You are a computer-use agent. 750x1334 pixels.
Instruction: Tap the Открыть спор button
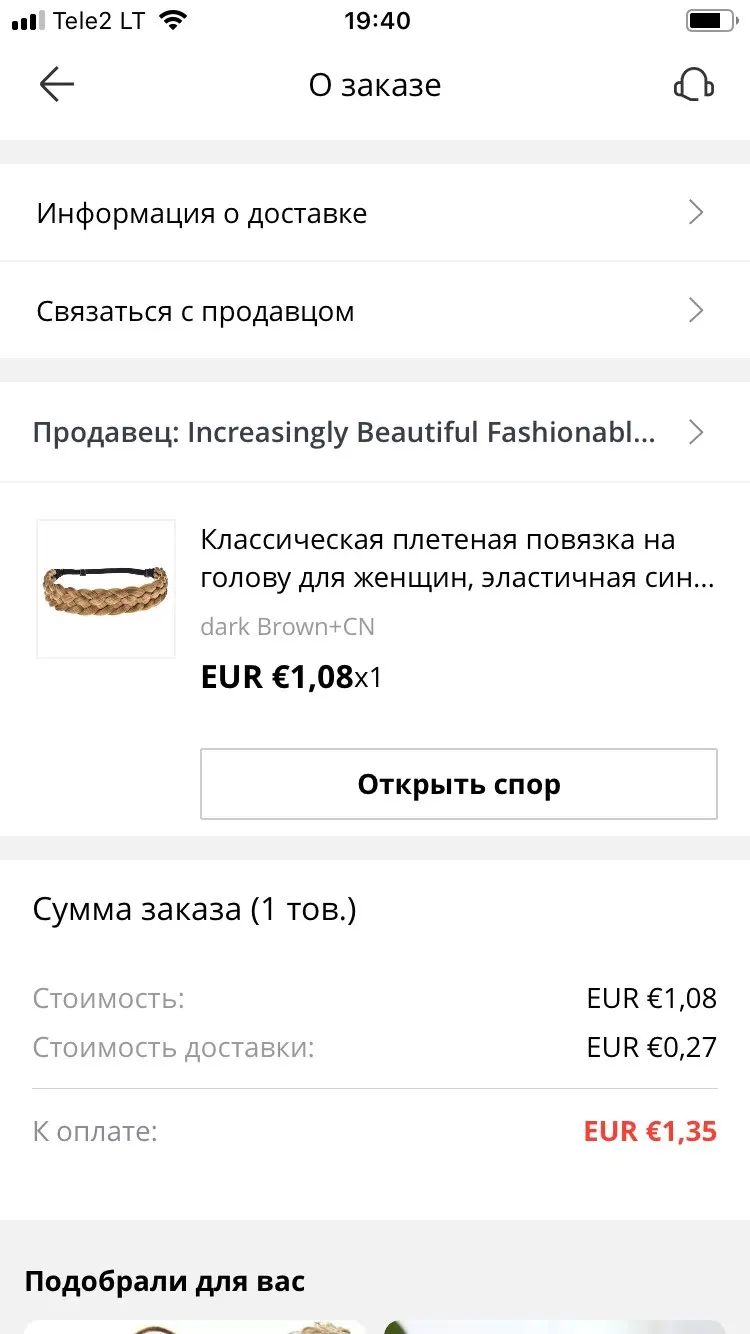(459, 784)
